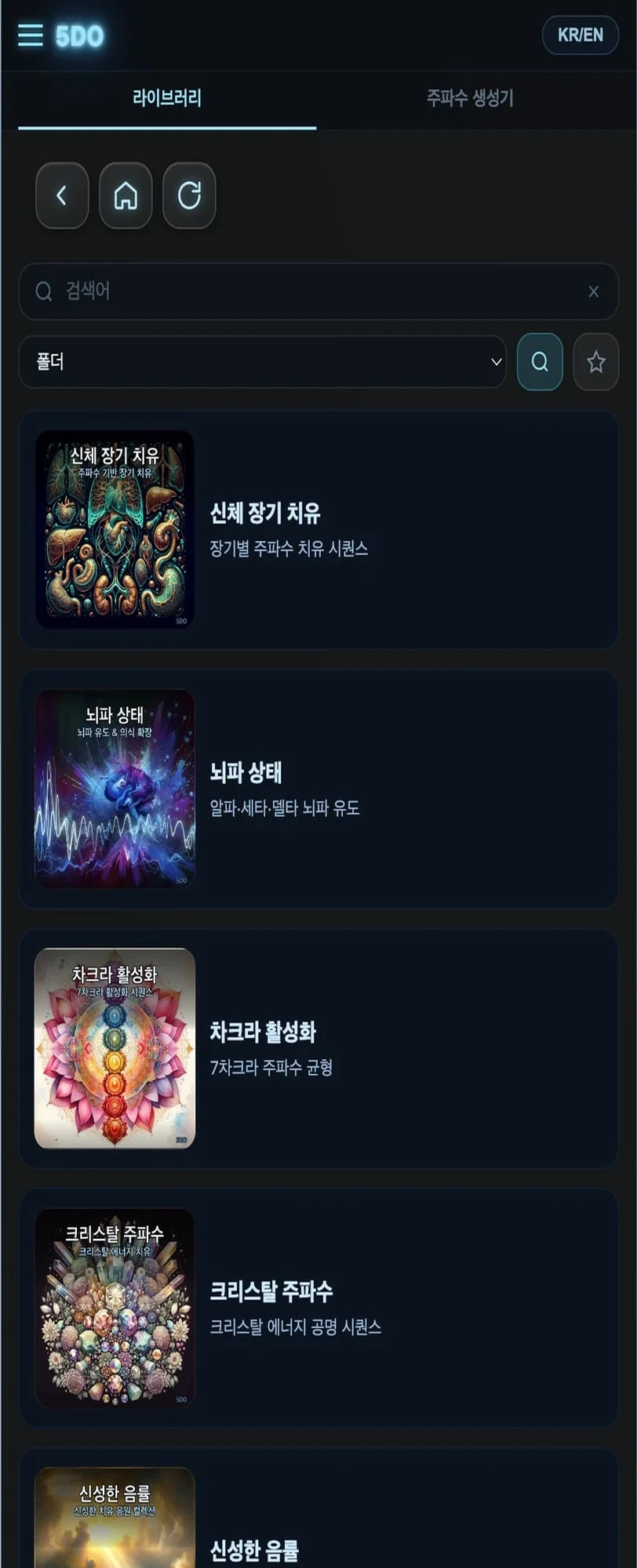Click the home navigation icon
637x1568 pixels.
coord(126,196)
